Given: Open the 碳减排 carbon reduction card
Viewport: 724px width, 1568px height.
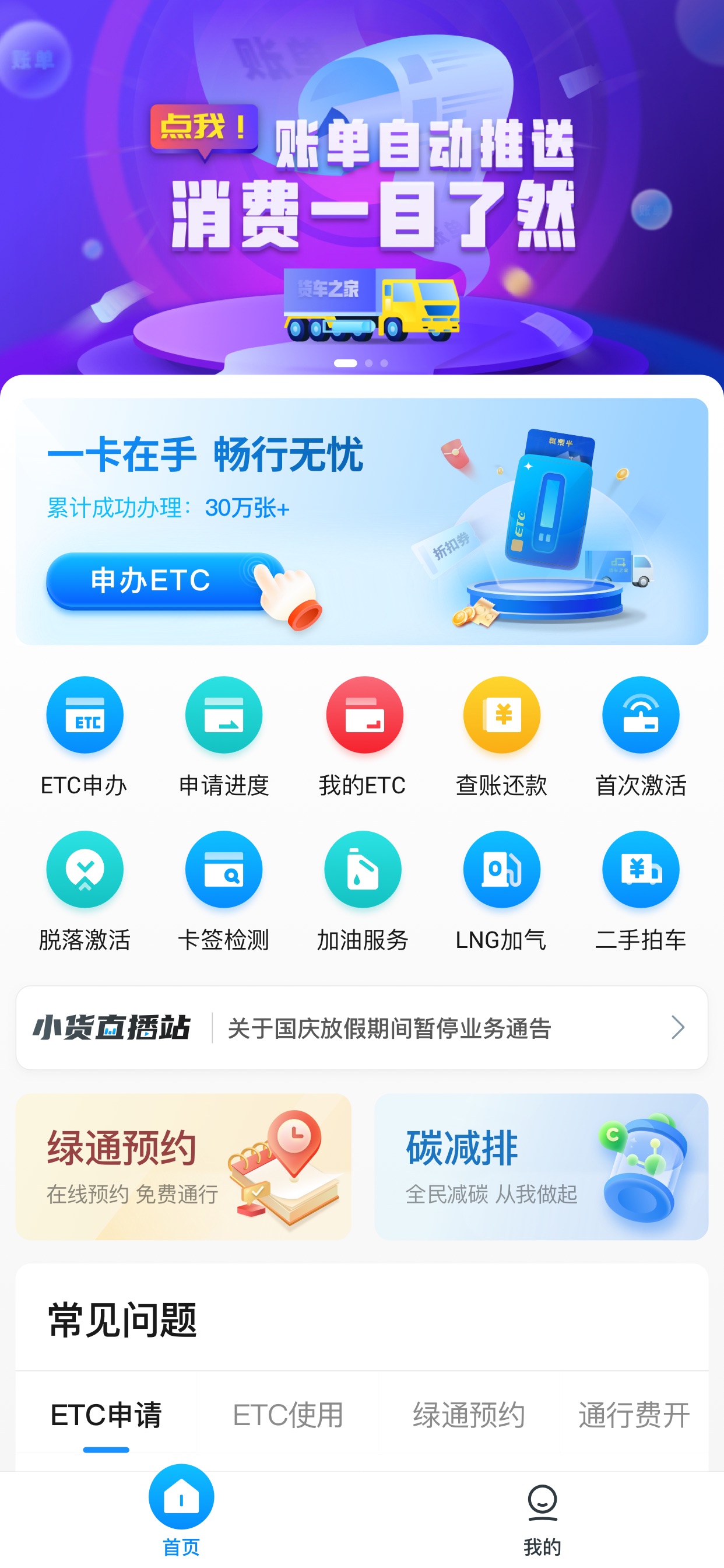Looking at the screenshot, I should (542, 1165).
